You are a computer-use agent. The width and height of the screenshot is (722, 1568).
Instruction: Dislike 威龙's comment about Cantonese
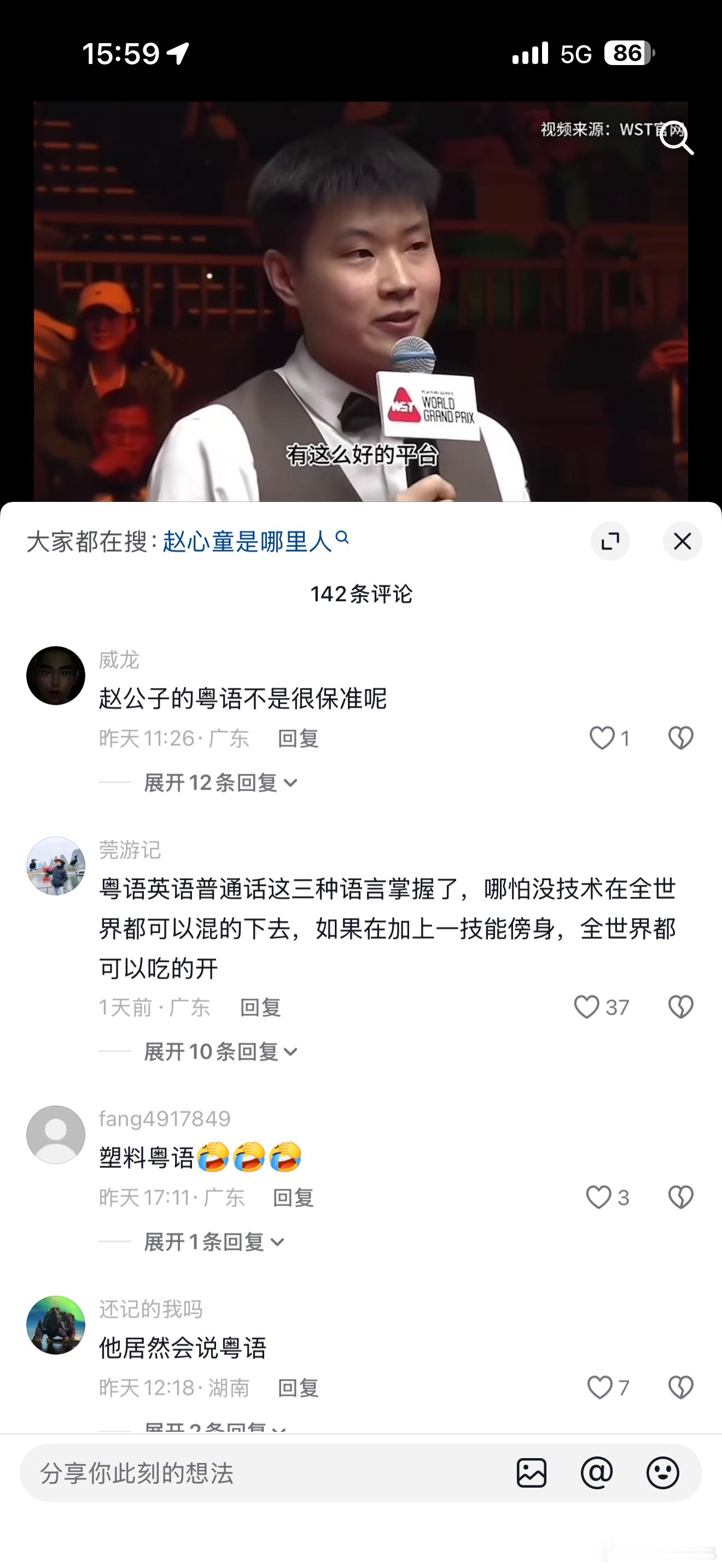pos(680,737)
